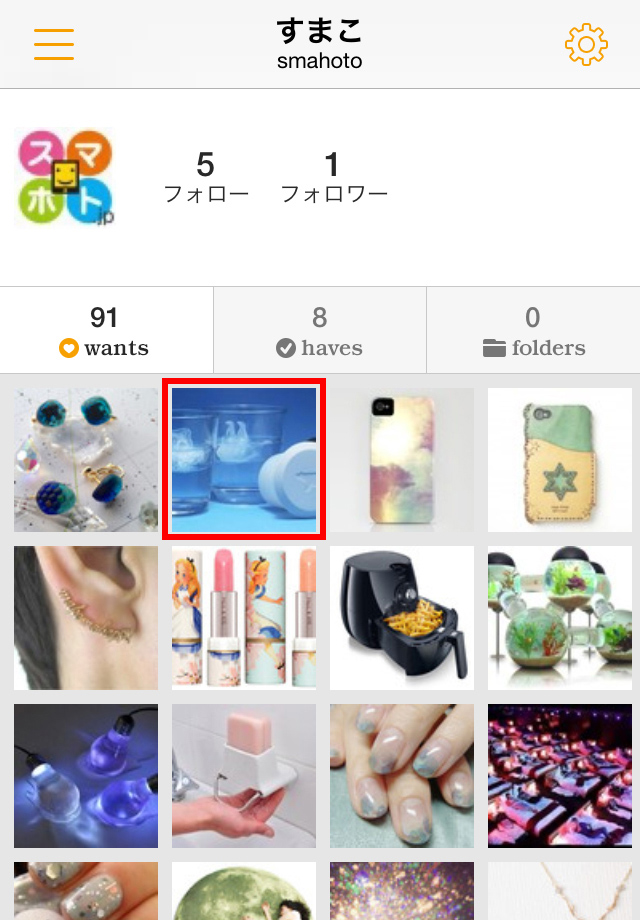The height and width of the screenshot is (920, 640).
Task: Open the hamburger menu
Action: pos(54,44)
